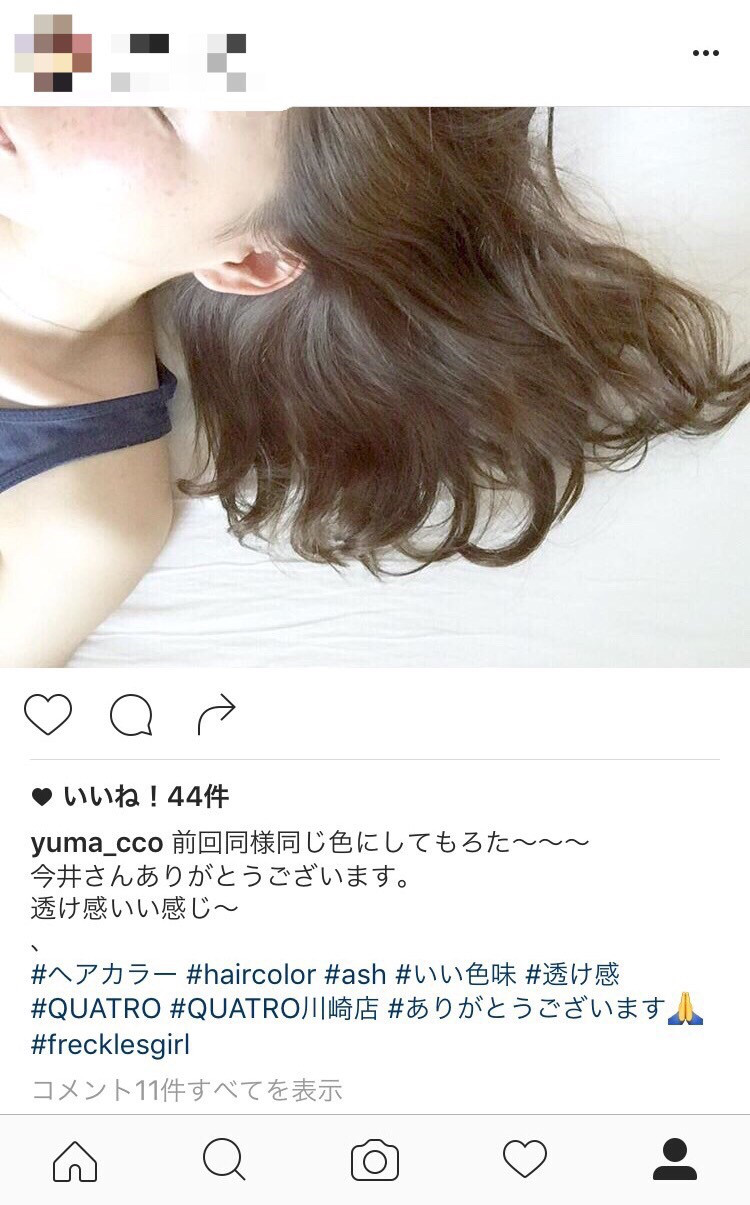The height and width of the screenshot is (1205, 750).
Task: Open yuma_cco's profile from the caption
Action: point(96,843)
